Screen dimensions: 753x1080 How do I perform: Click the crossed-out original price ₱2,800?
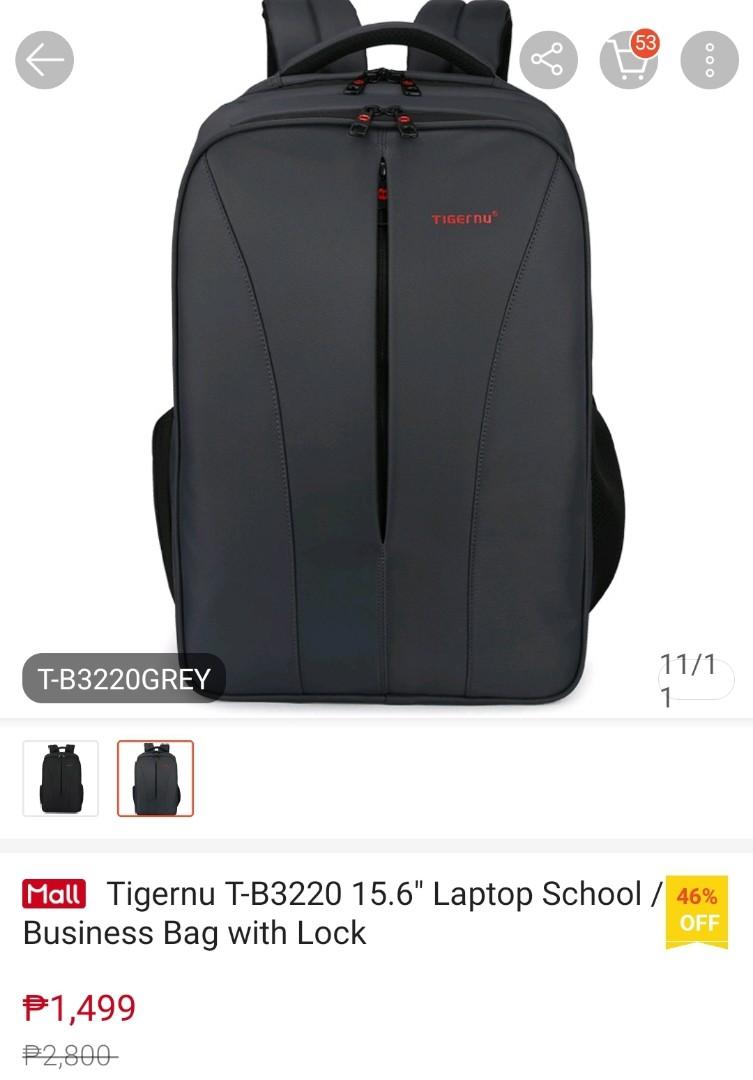tap(65, 1052)
